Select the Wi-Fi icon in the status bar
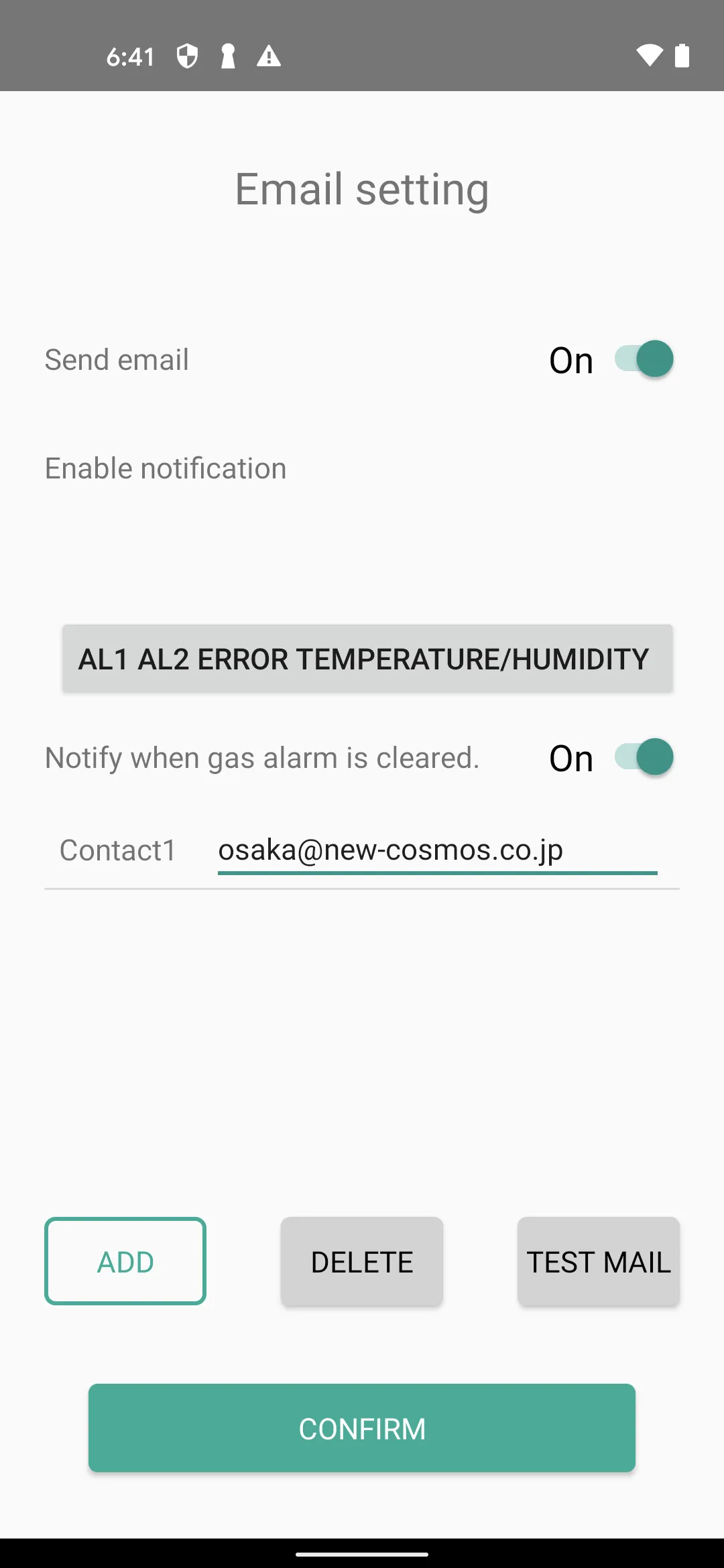This screenshot has width=724, height=1568. coord(648,56)
